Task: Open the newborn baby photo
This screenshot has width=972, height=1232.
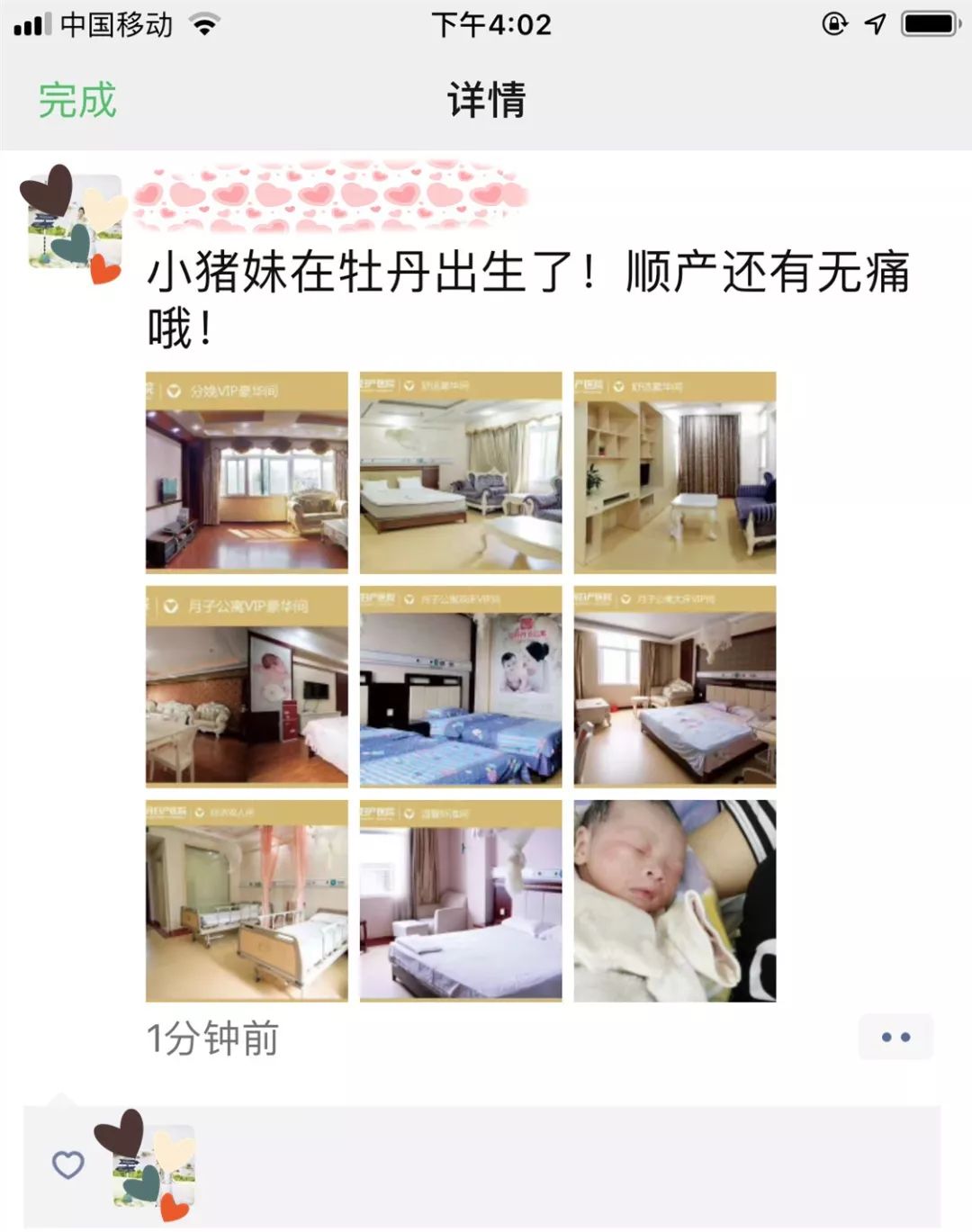Action: click(x=675, y=901)
